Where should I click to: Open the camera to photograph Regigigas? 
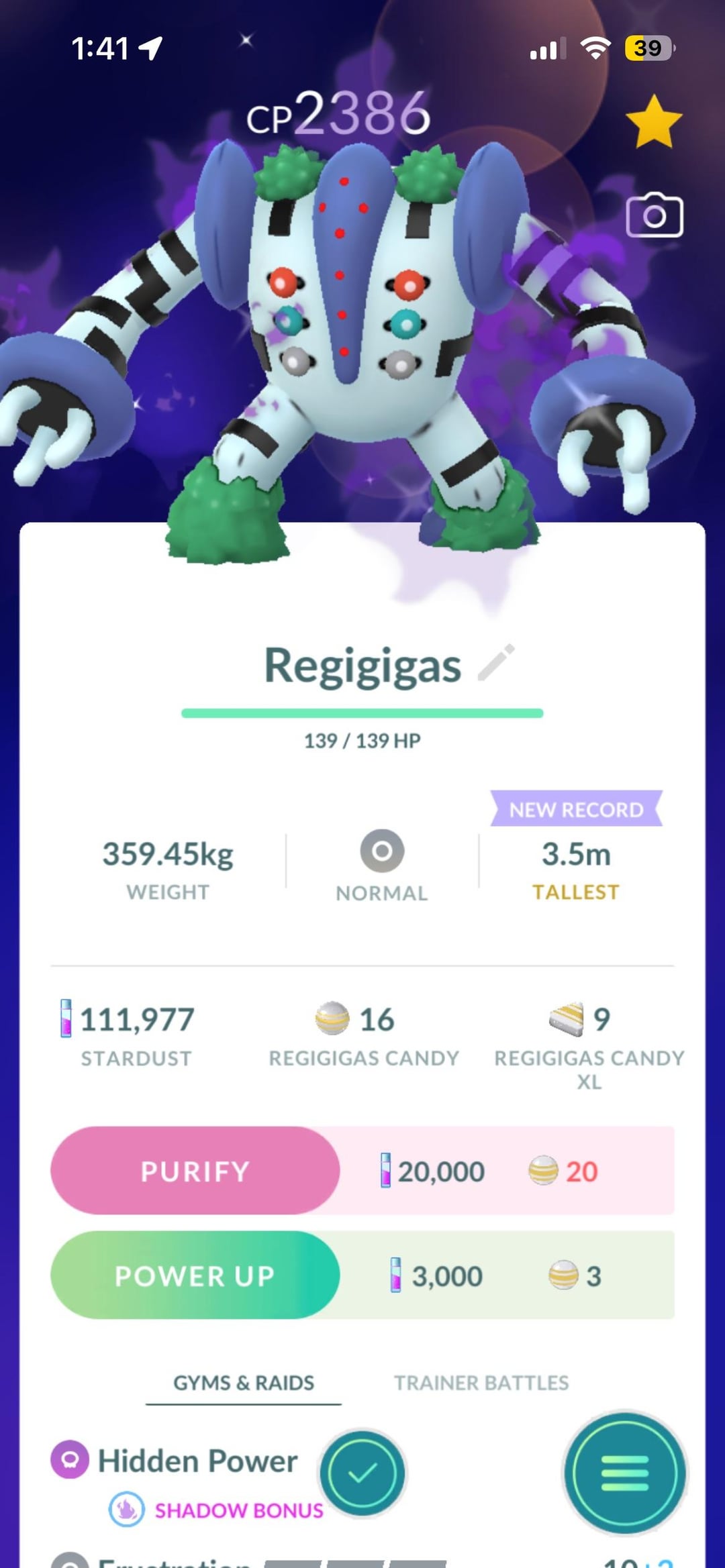654,216
